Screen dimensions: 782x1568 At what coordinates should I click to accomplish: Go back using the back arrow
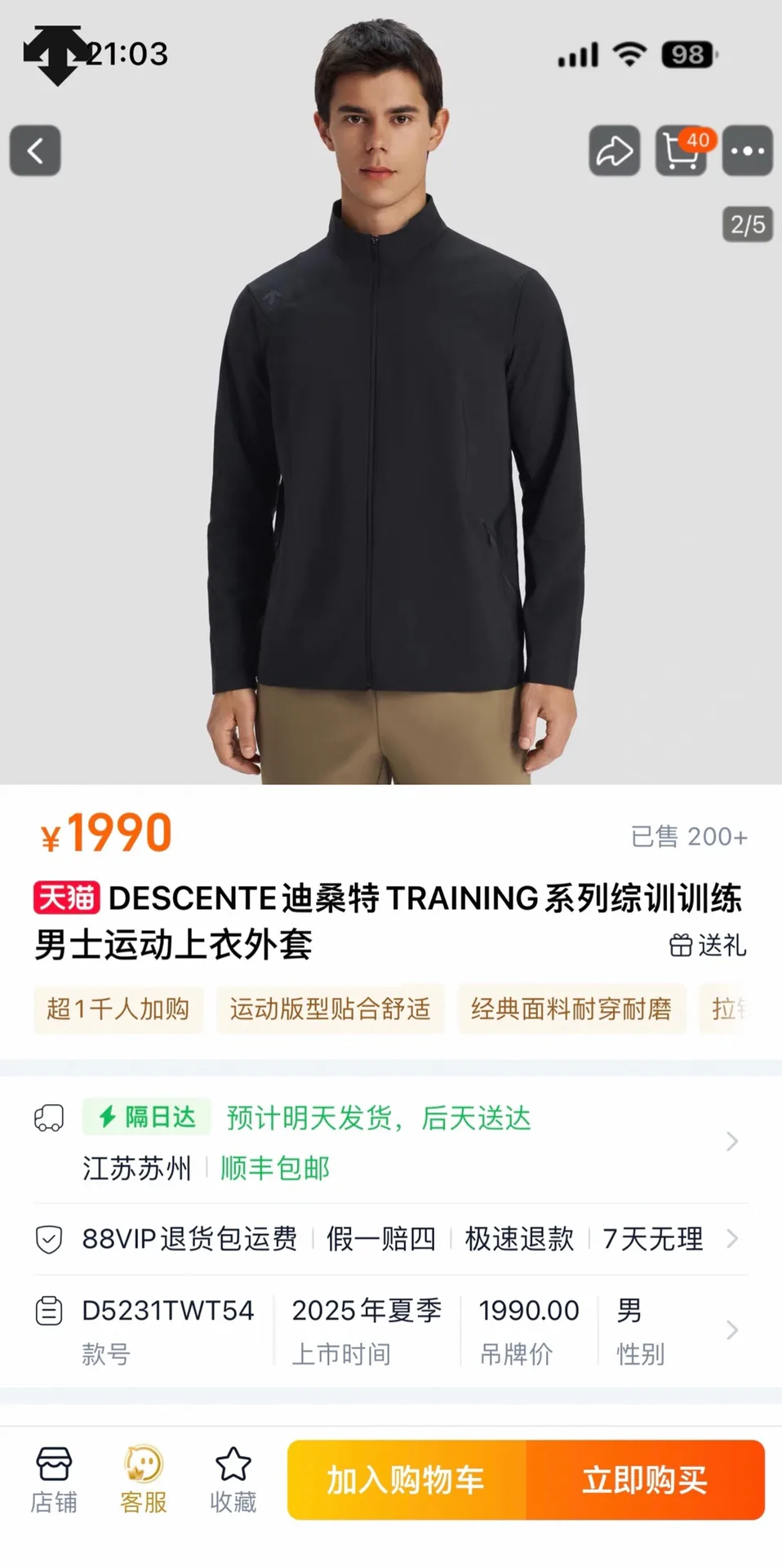pos(35,151)
